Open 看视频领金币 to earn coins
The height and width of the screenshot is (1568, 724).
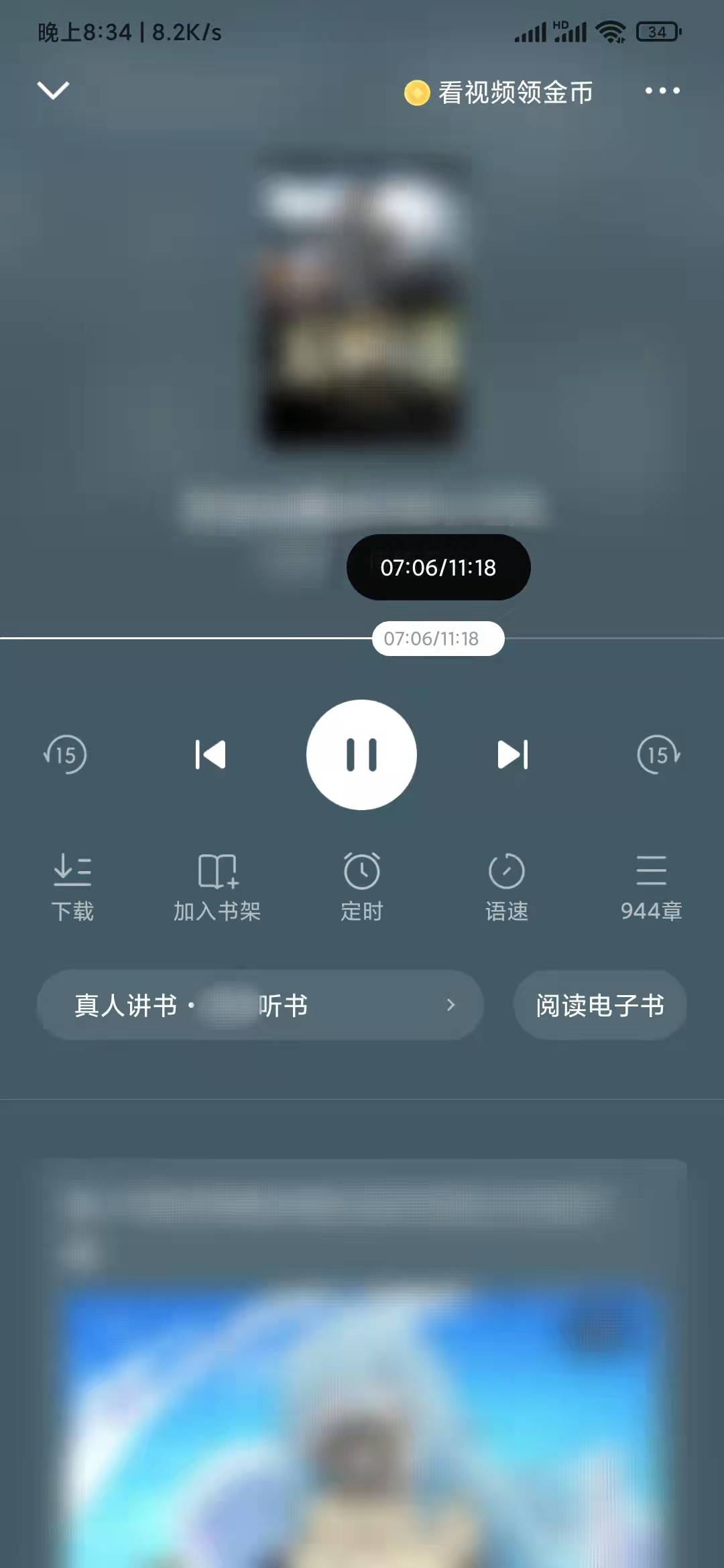tap(499, 92)
